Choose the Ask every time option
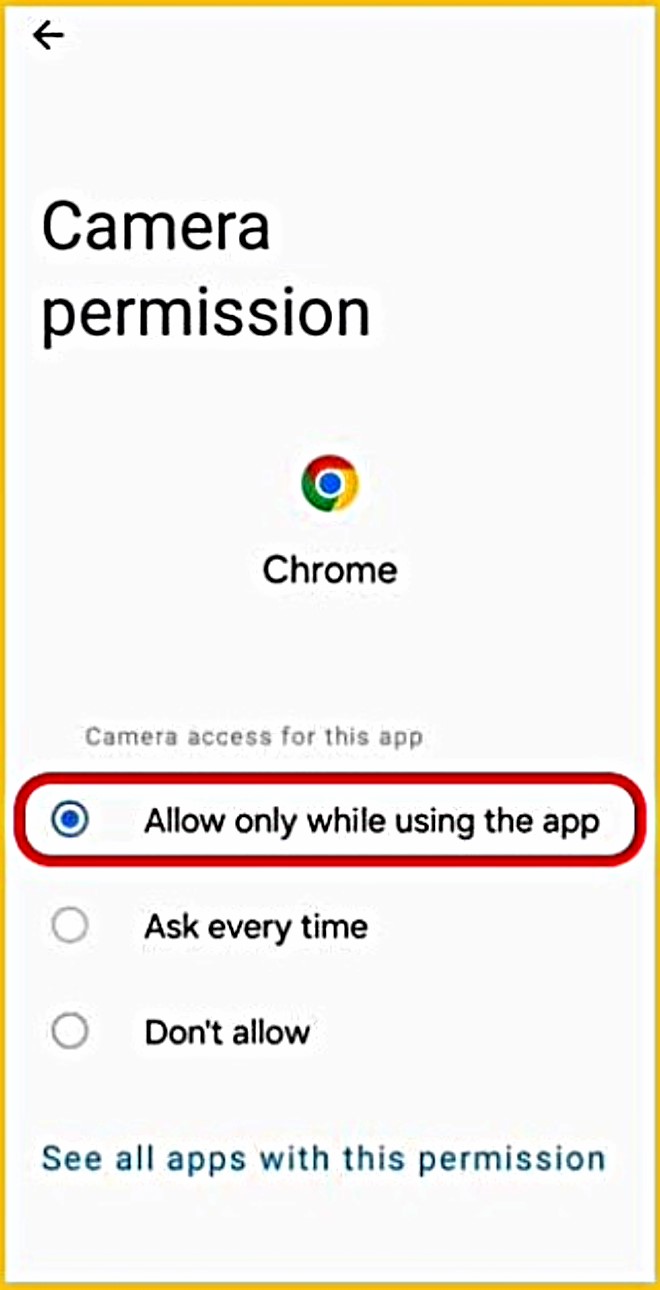This screenshot has width=660, height=1290. (70, 927)
